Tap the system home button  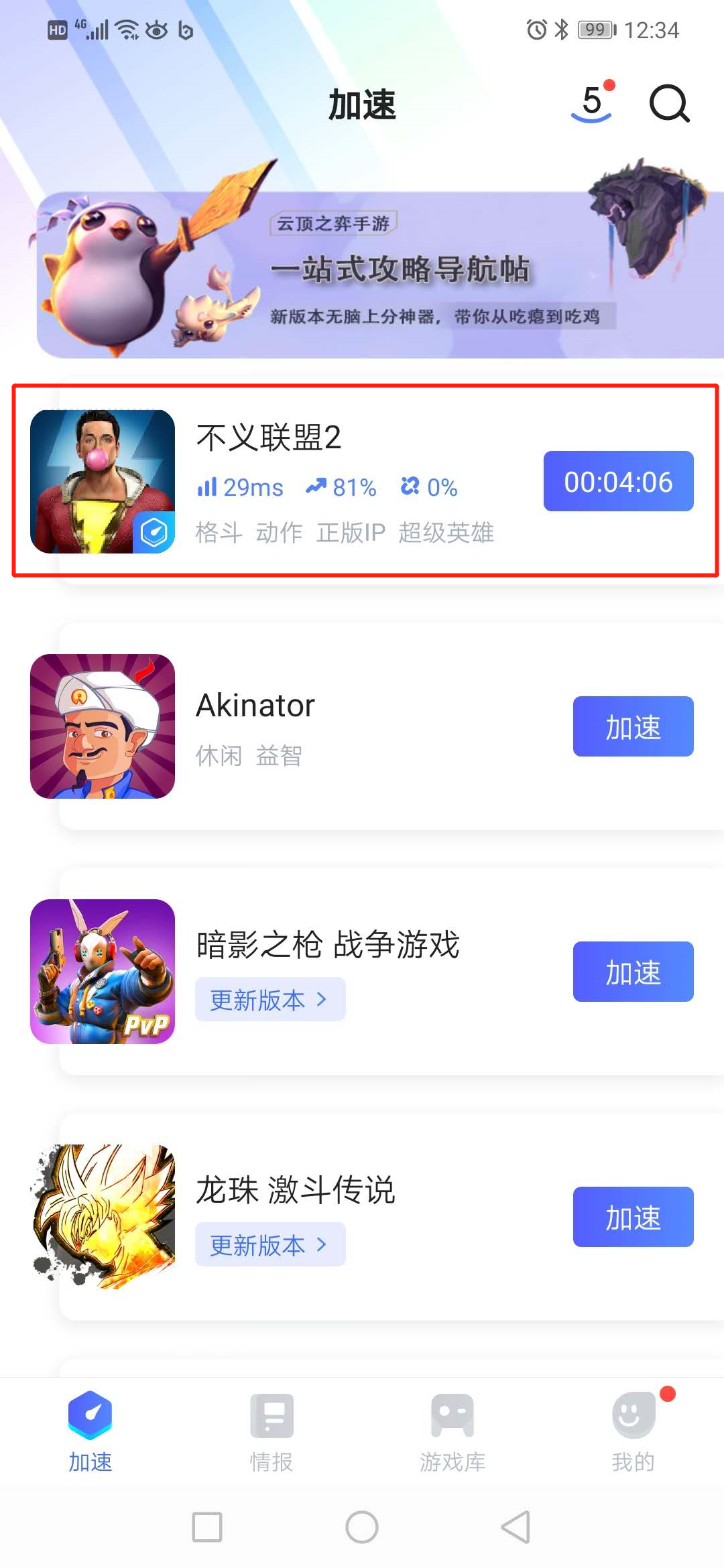(x=362, y=1527)
